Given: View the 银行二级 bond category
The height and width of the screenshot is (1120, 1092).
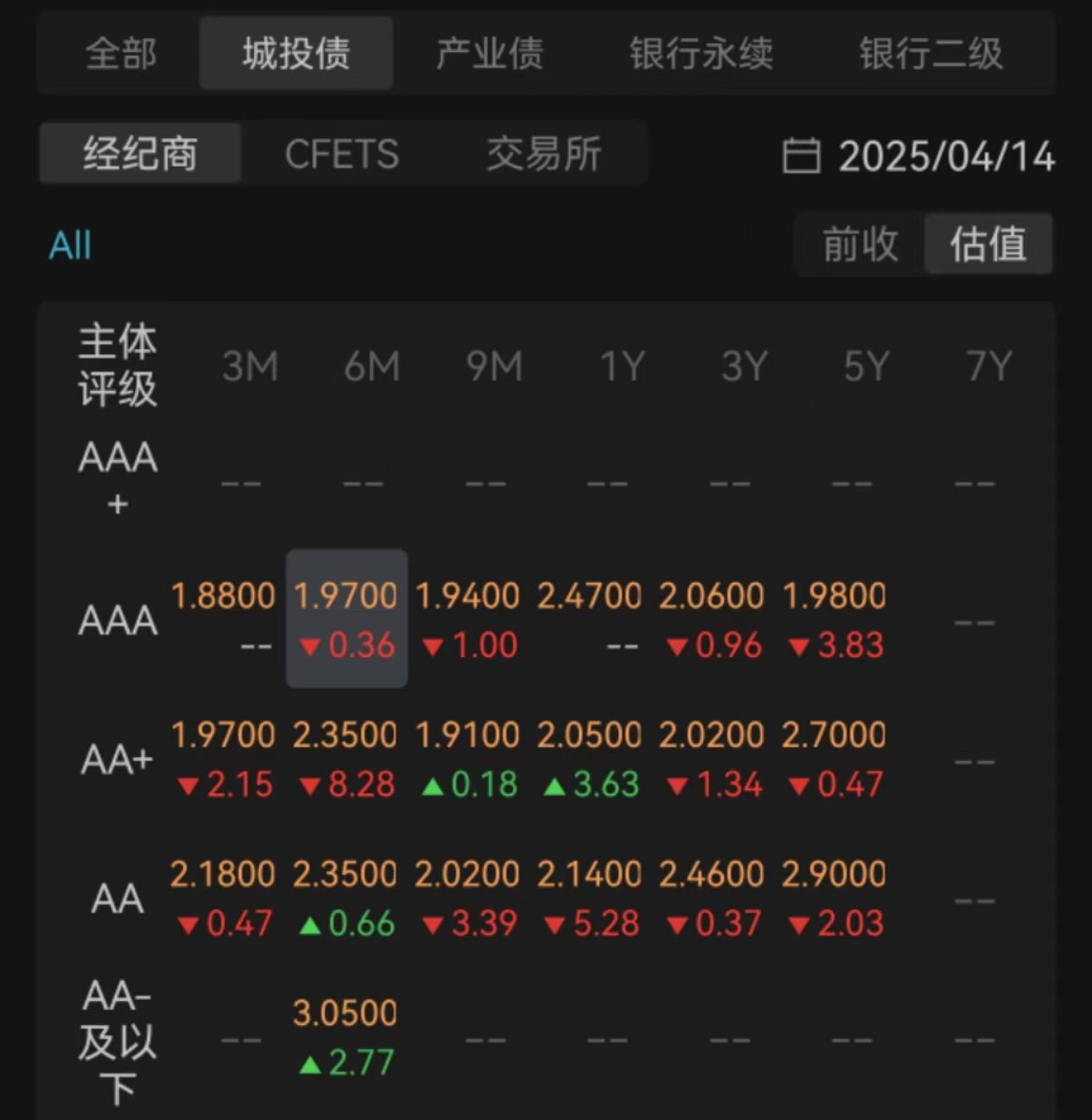Looking at the screenshot, I should [x=930, y=53].
